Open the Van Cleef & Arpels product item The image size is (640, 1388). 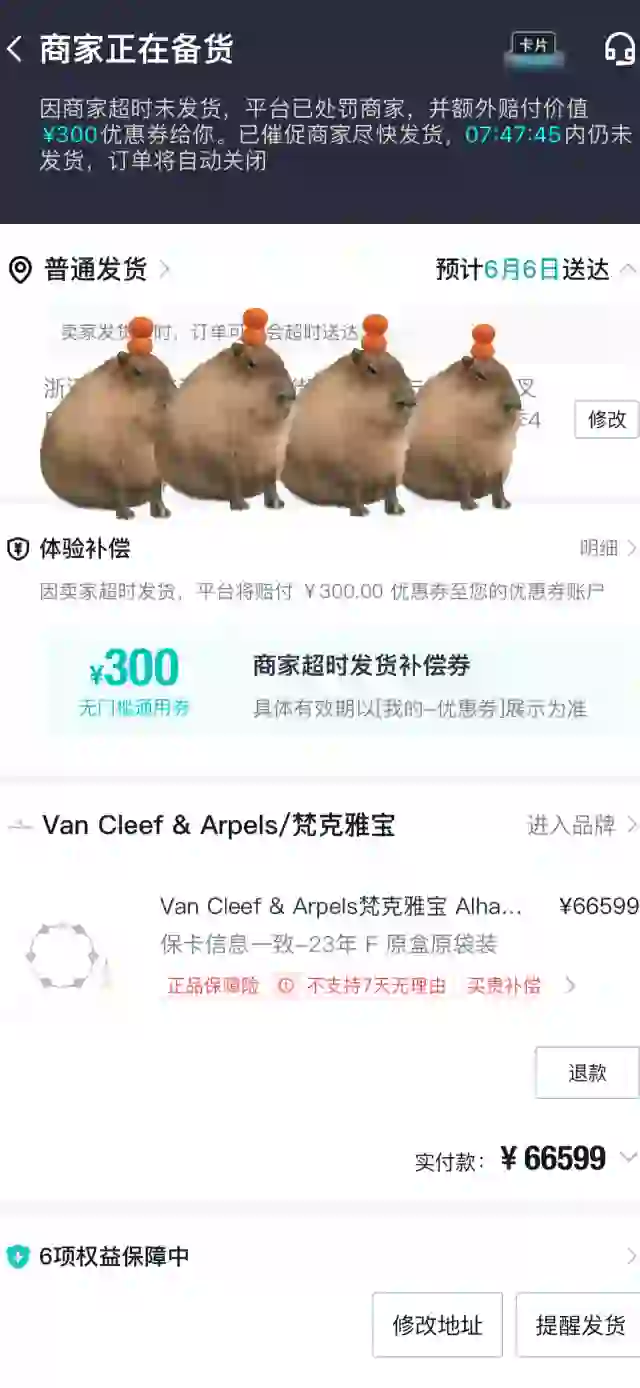340,924
